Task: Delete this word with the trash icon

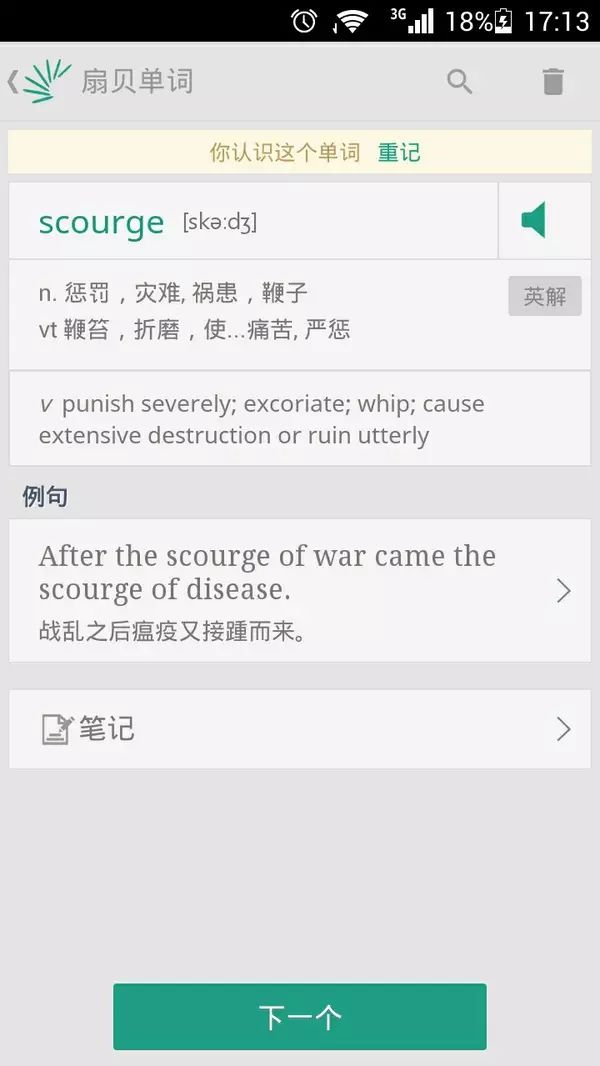Action: (552, 81)
